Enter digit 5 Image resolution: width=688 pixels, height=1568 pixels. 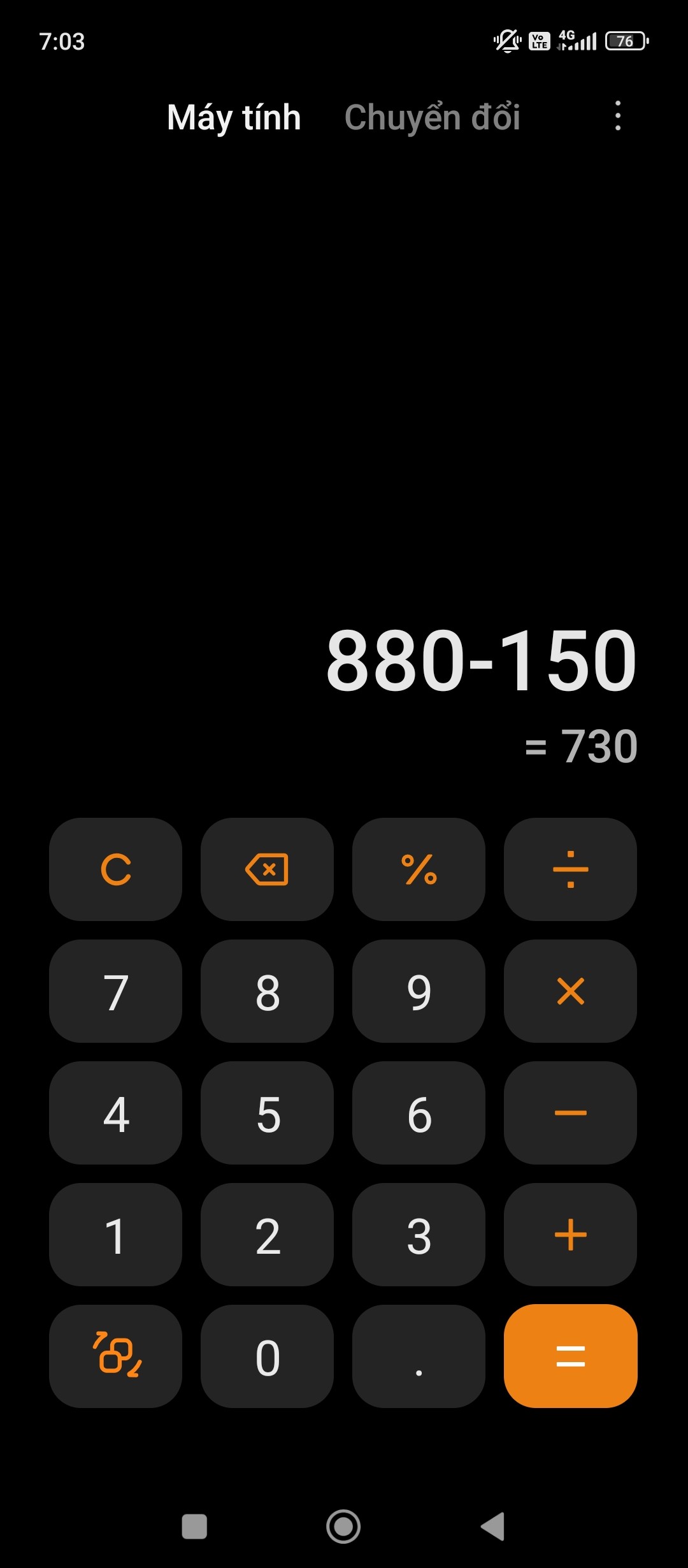pyautogui.click(x=267, y=1113)
